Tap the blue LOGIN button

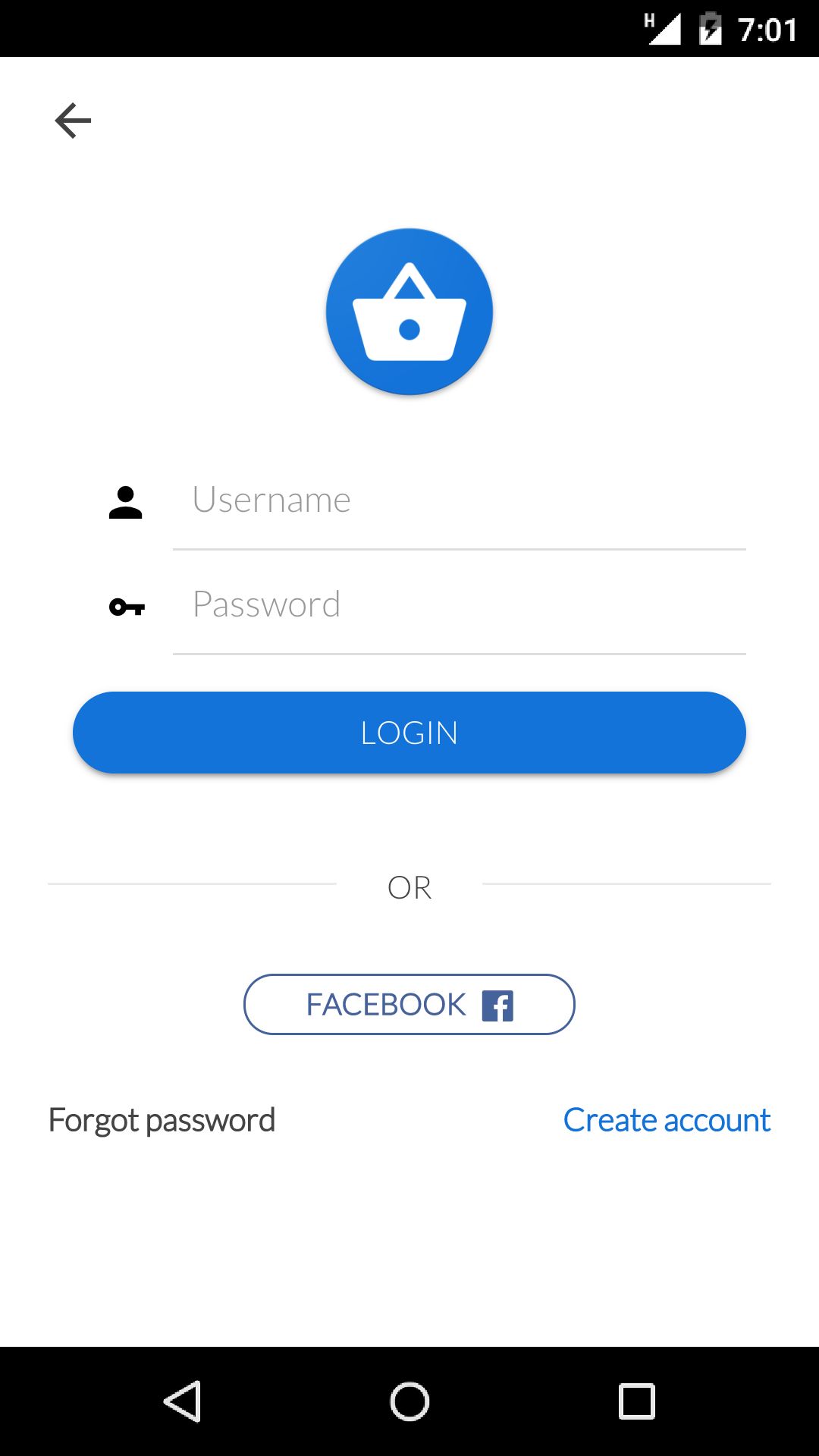[x=409, y=733]
